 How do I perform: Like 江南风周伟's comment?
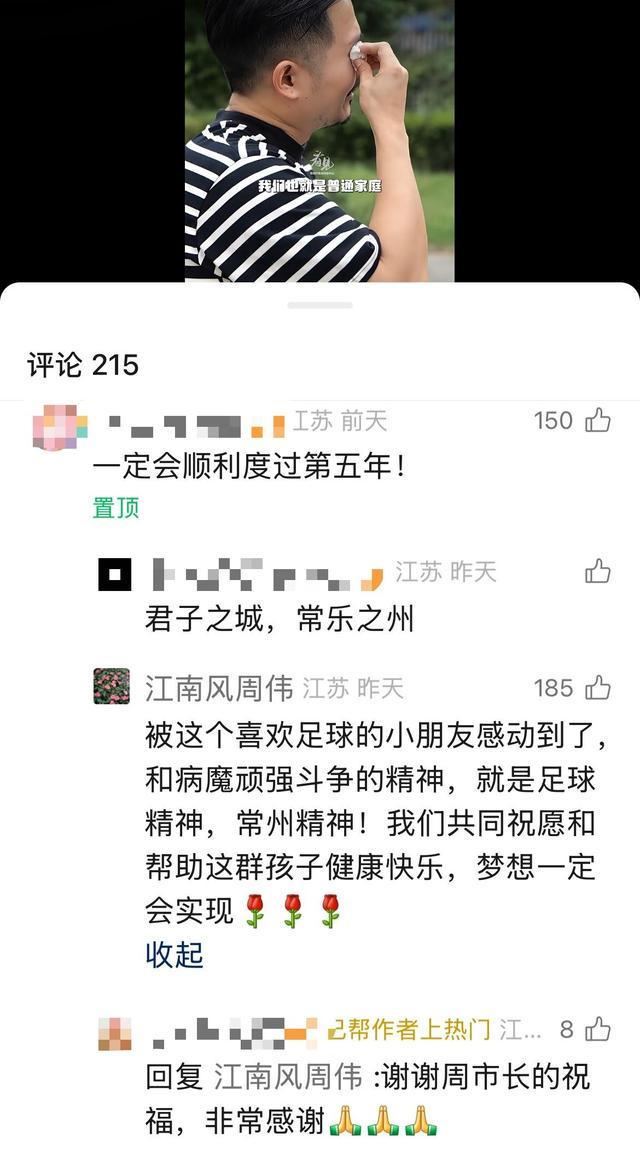tap(598, 688)
